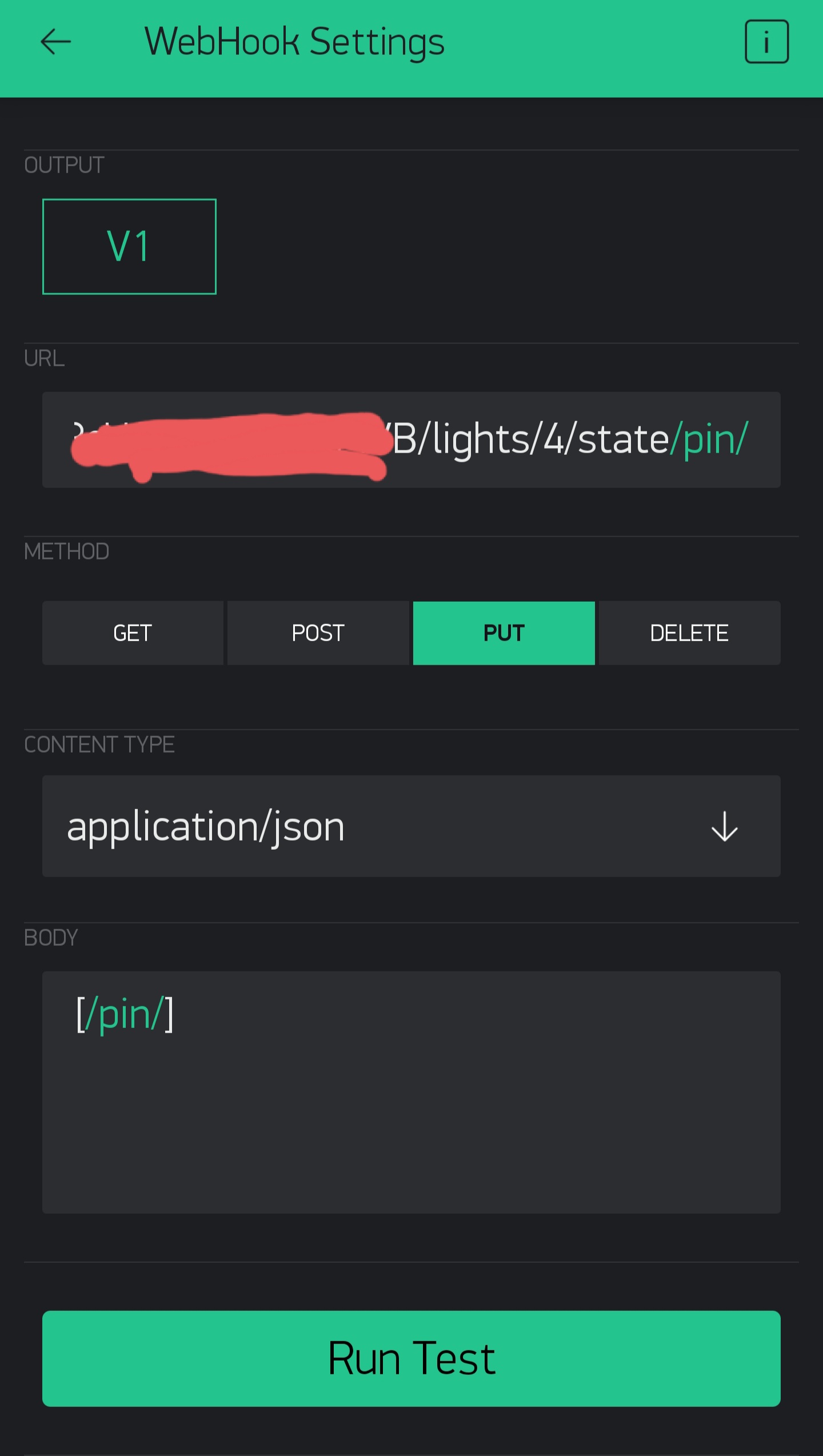Choose the DELETE method
Viewport: 823px width, 1456px height.
(x=690, y=633)
